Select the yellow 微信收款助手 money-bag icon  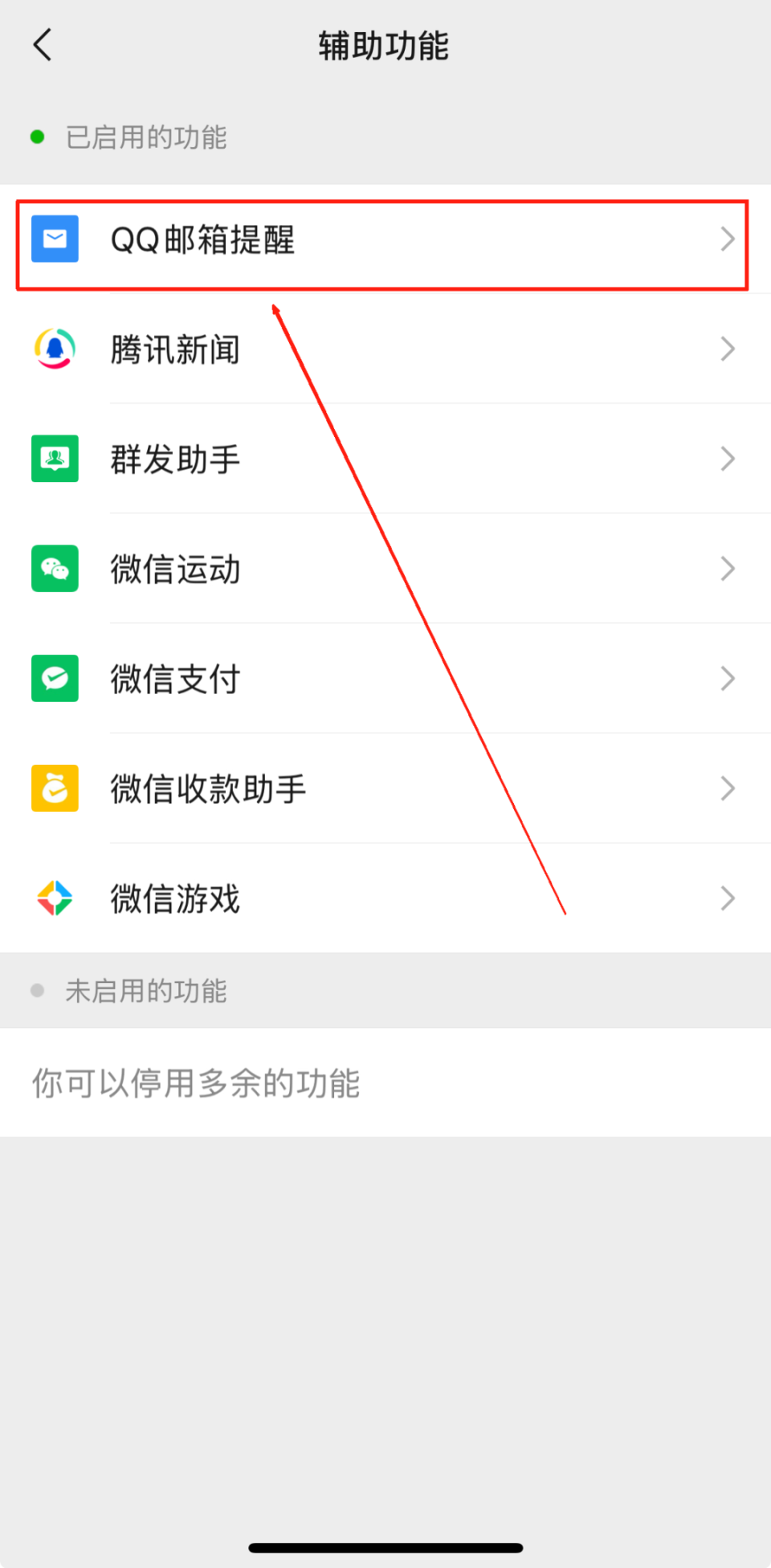click(x=54, y=789)
